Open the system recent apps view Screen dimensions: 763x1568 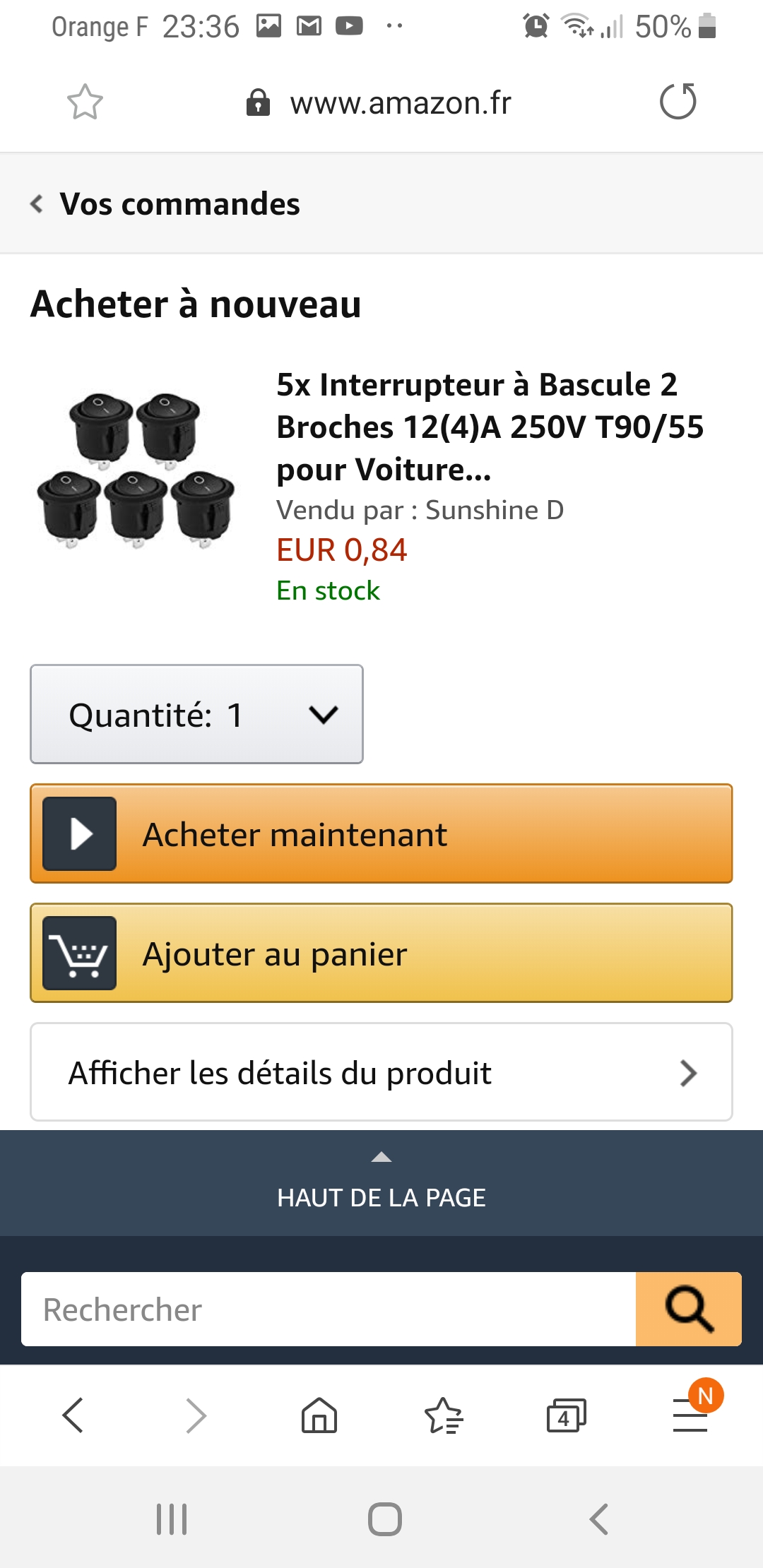172,1519
